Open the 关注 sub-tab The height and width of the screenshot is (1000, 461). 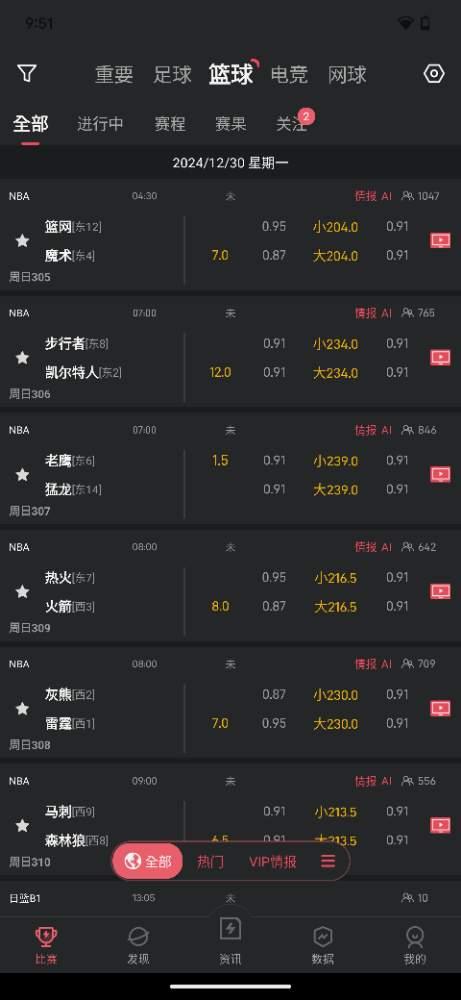[x=291, y=124]
